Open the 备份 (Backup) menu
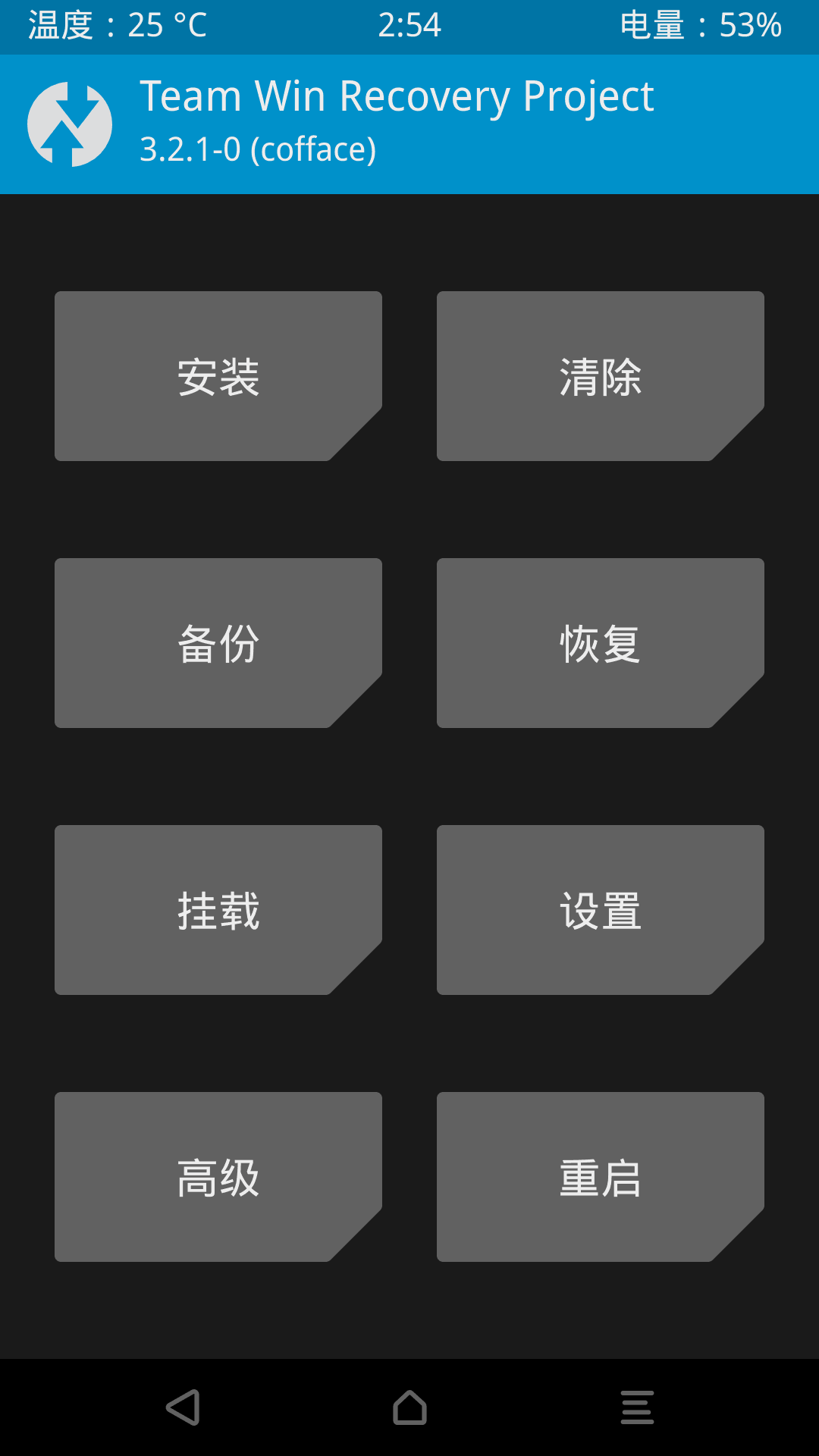The image size is (819, 1456). [218, 642]
